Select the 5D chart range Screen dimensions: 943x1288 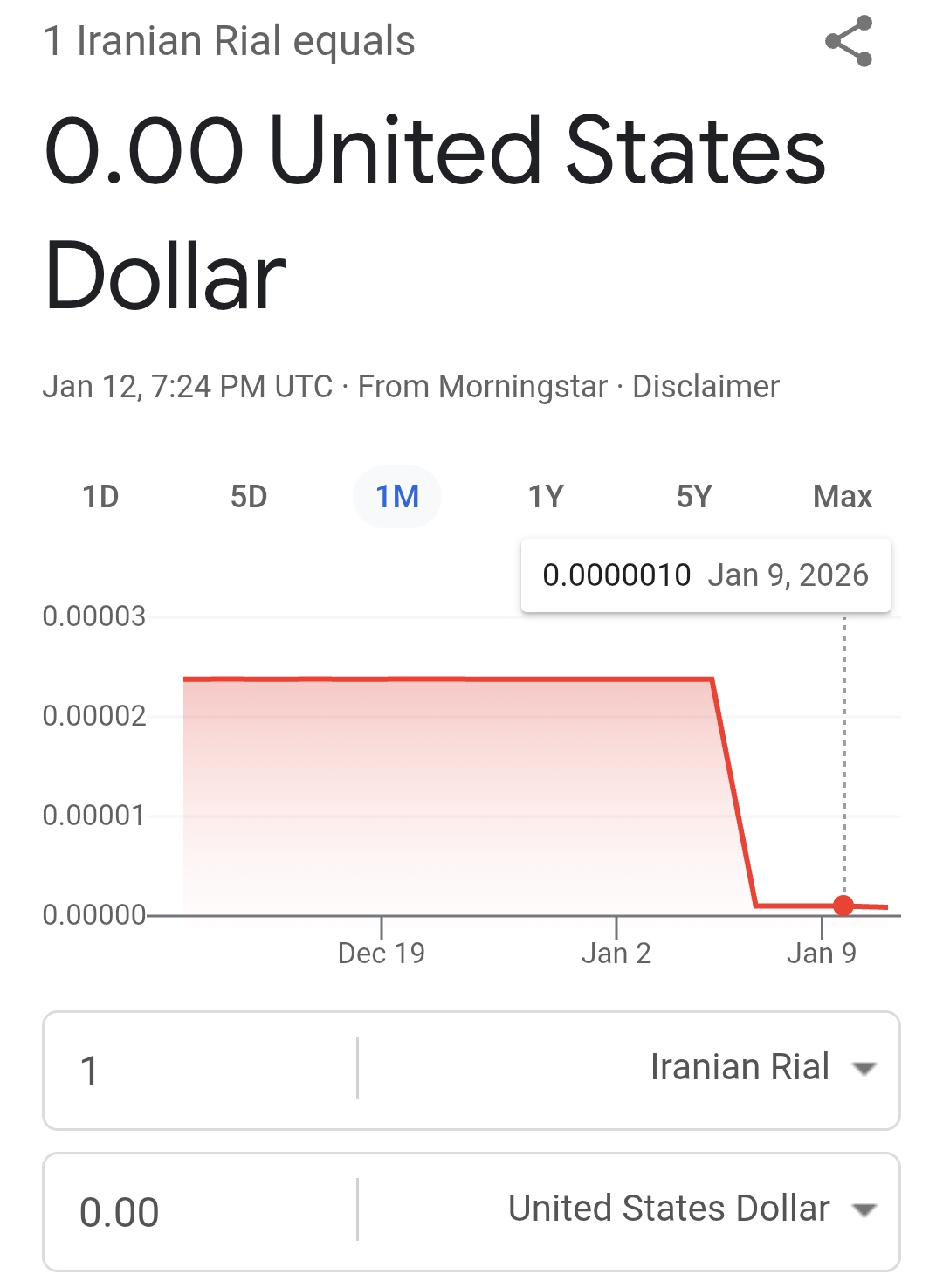click(249, 497)
